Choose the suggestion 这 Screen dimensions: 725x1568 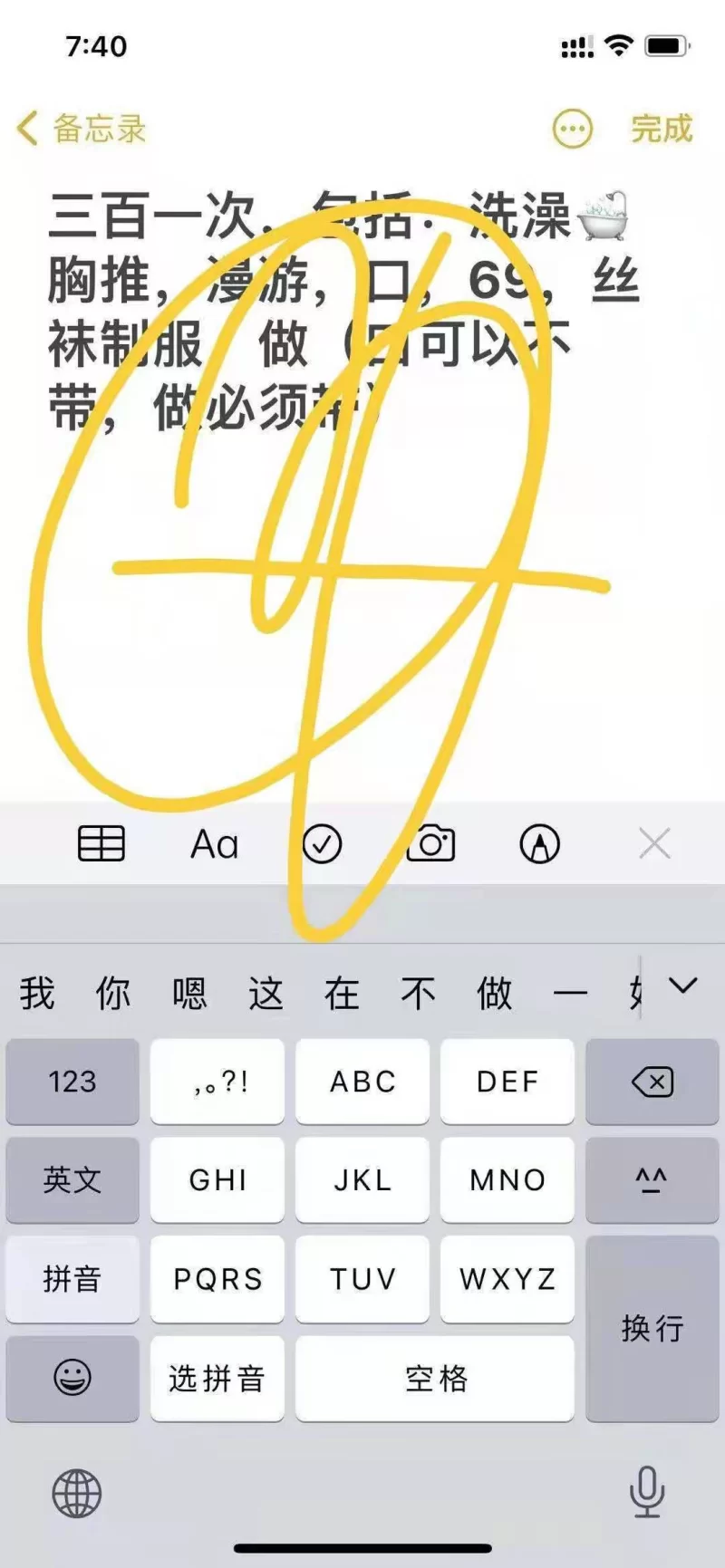coord(266,994)
